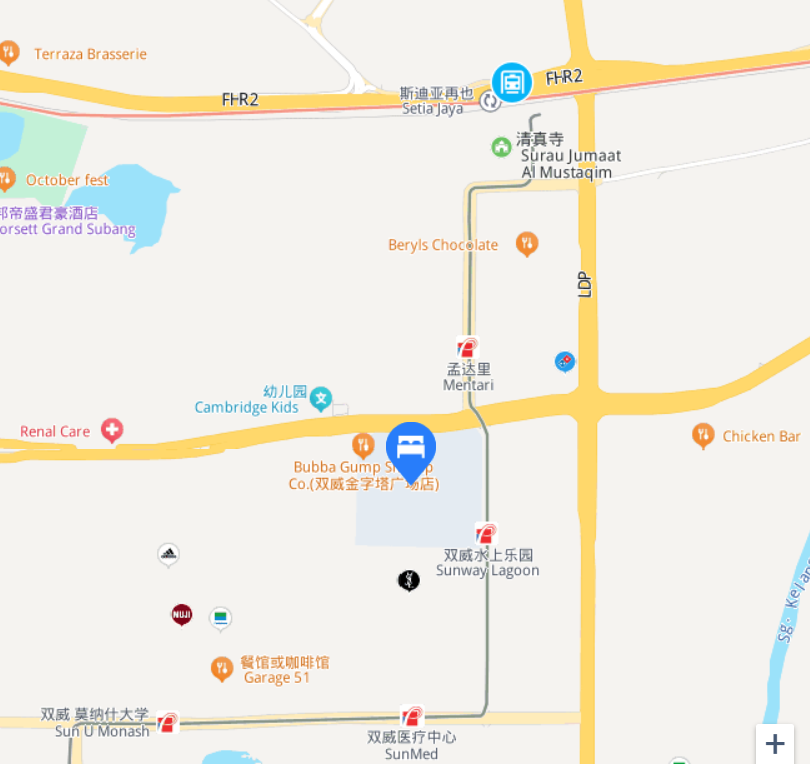Open the Cambridge Kids kindergarten marker
The height and width of the screenshot is (764, 810).
click(321, 399)
